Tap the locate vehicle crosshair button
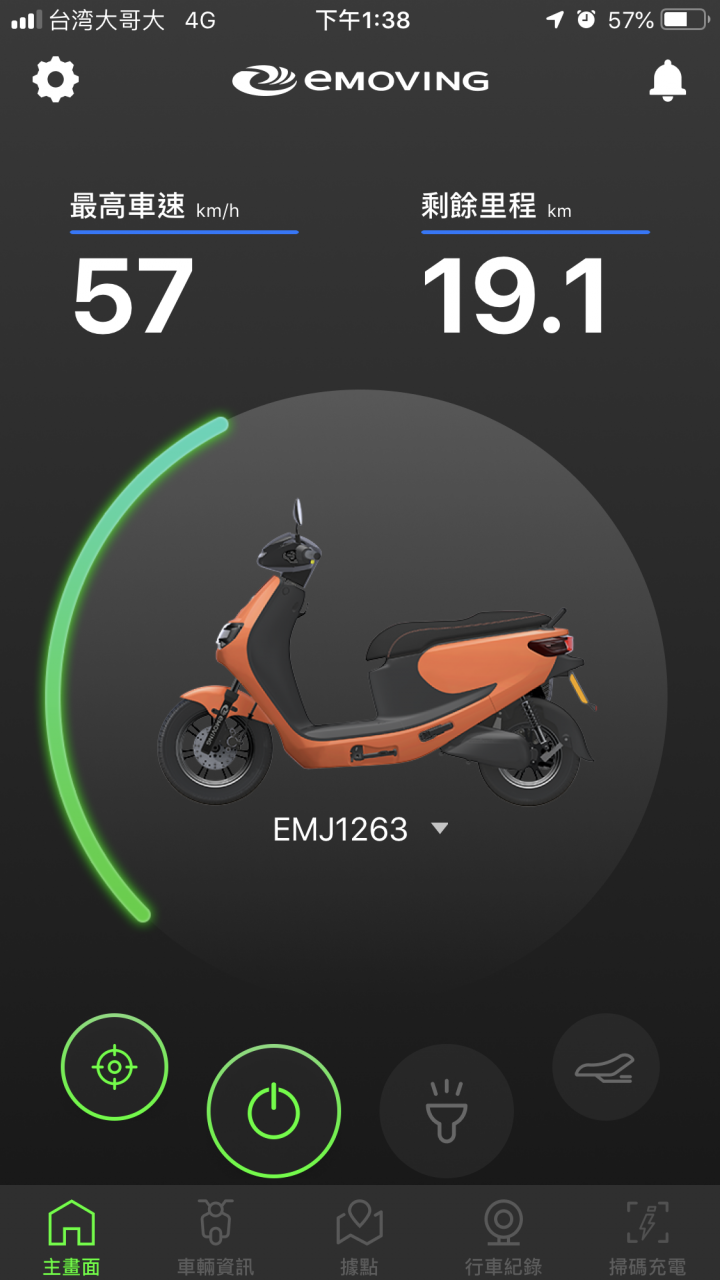This screenshot has height=1280, width=720. click(114, 1067)
